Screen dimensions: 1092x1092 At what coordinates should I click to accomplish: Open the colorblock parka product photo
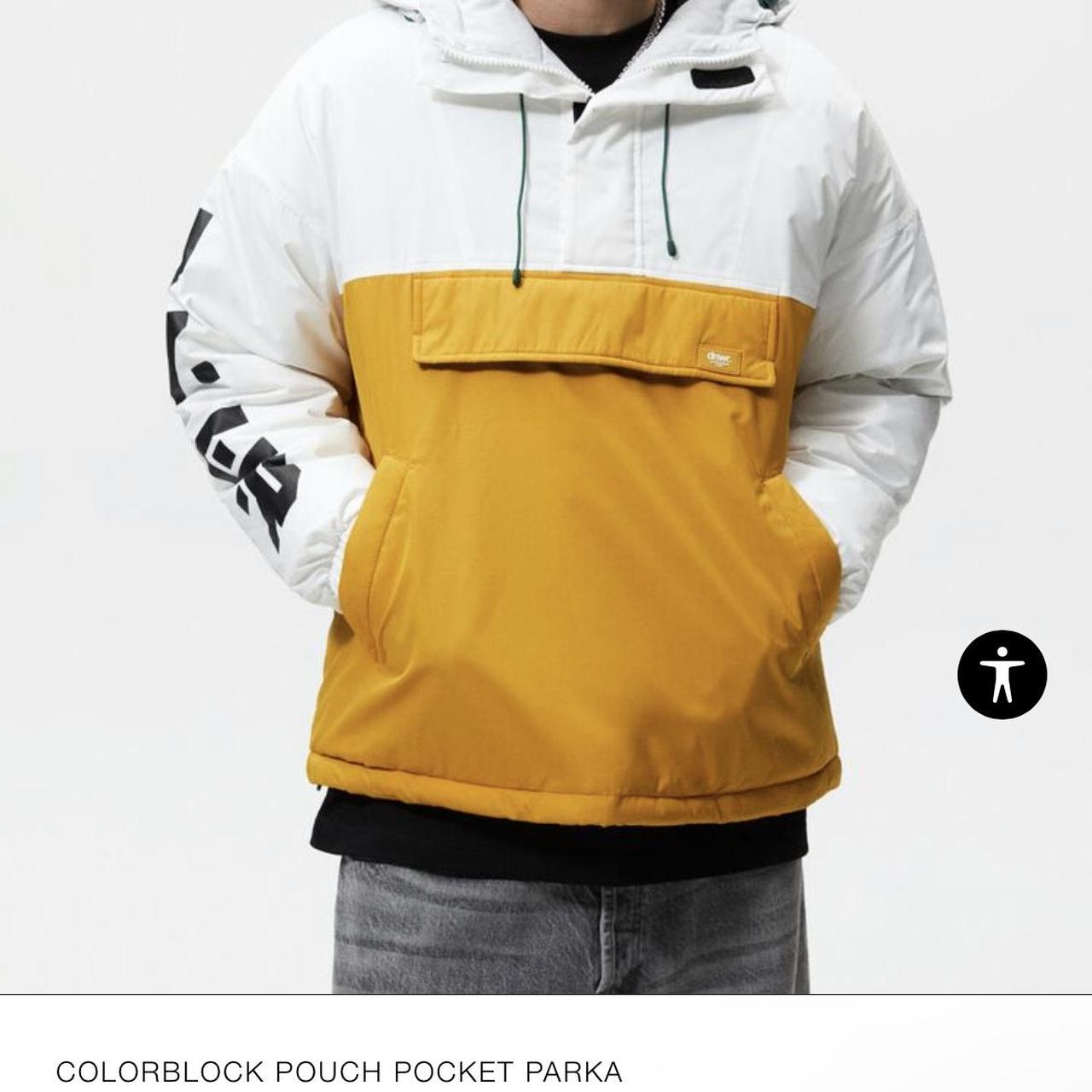click(x=546, y=495)
